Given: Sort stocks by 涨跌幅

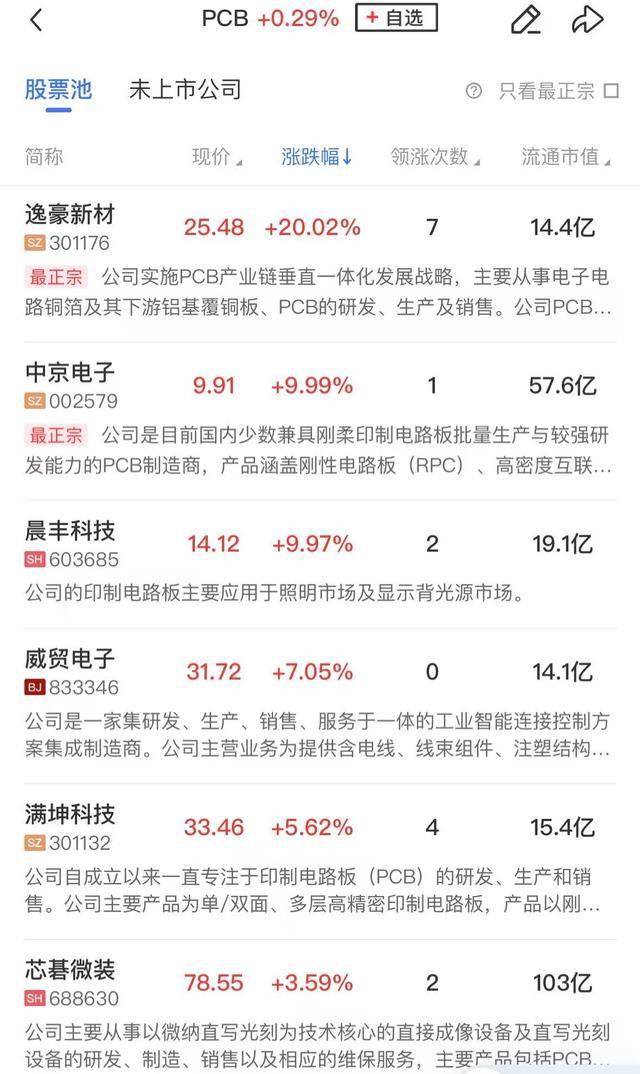Looking at the screenshot, I should [x=317, y=157].
